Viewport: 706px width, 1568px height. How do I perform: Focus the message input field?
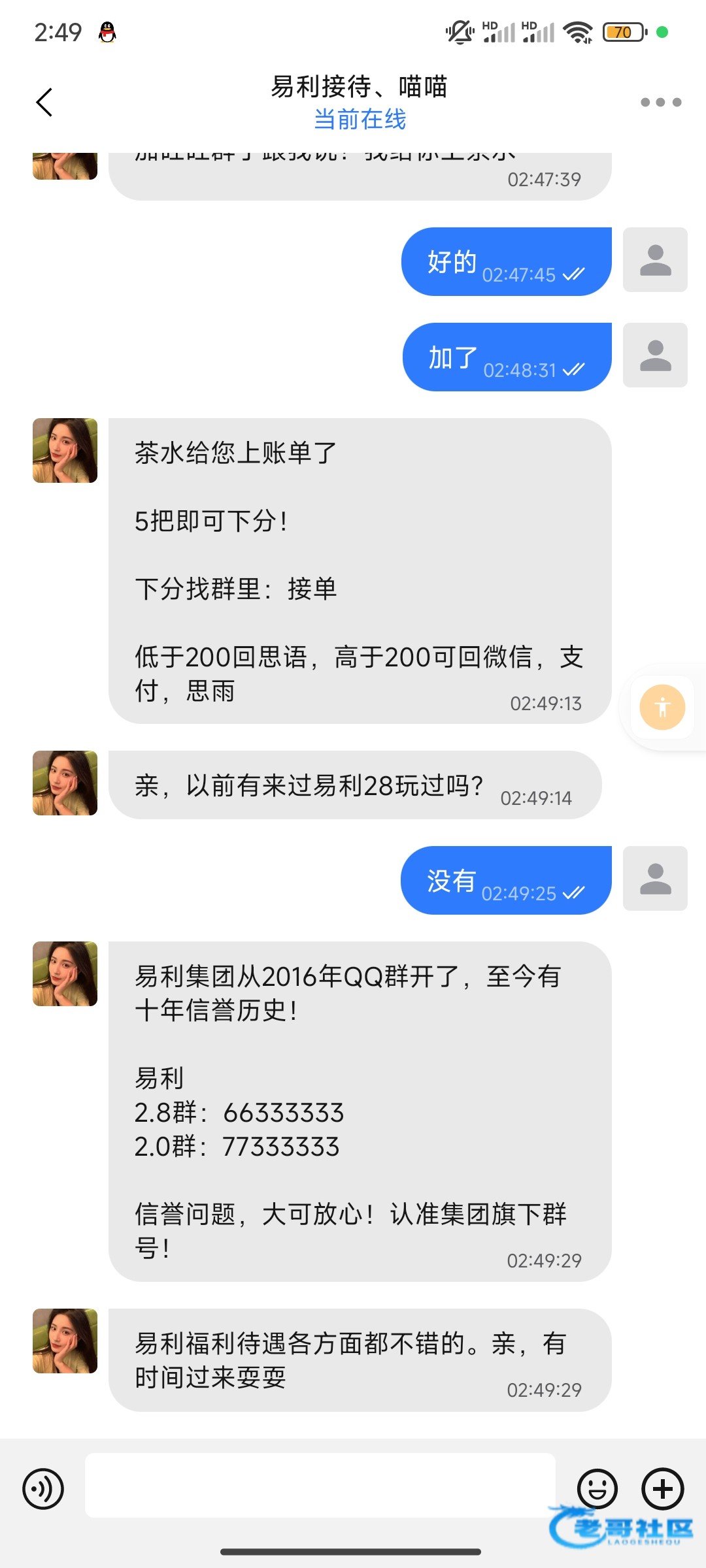pos(320,1485)
